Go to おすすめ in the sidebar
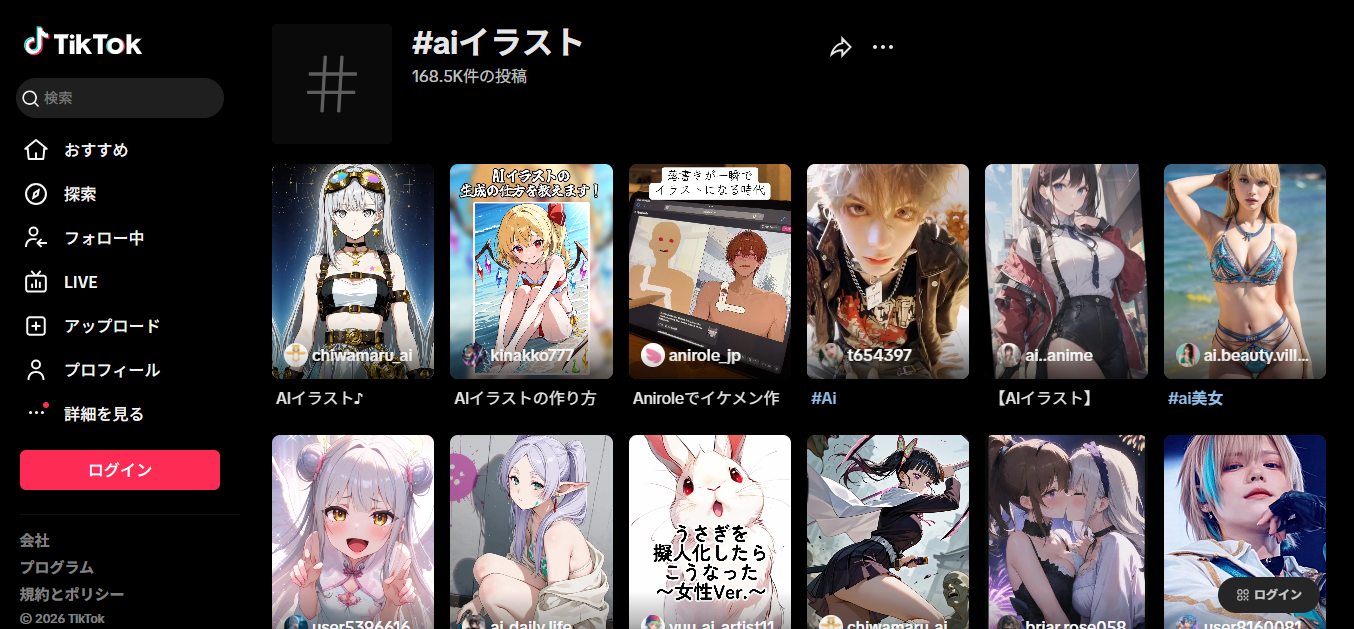This screenshot has height=629, width=1354. [x=96, y=150]
